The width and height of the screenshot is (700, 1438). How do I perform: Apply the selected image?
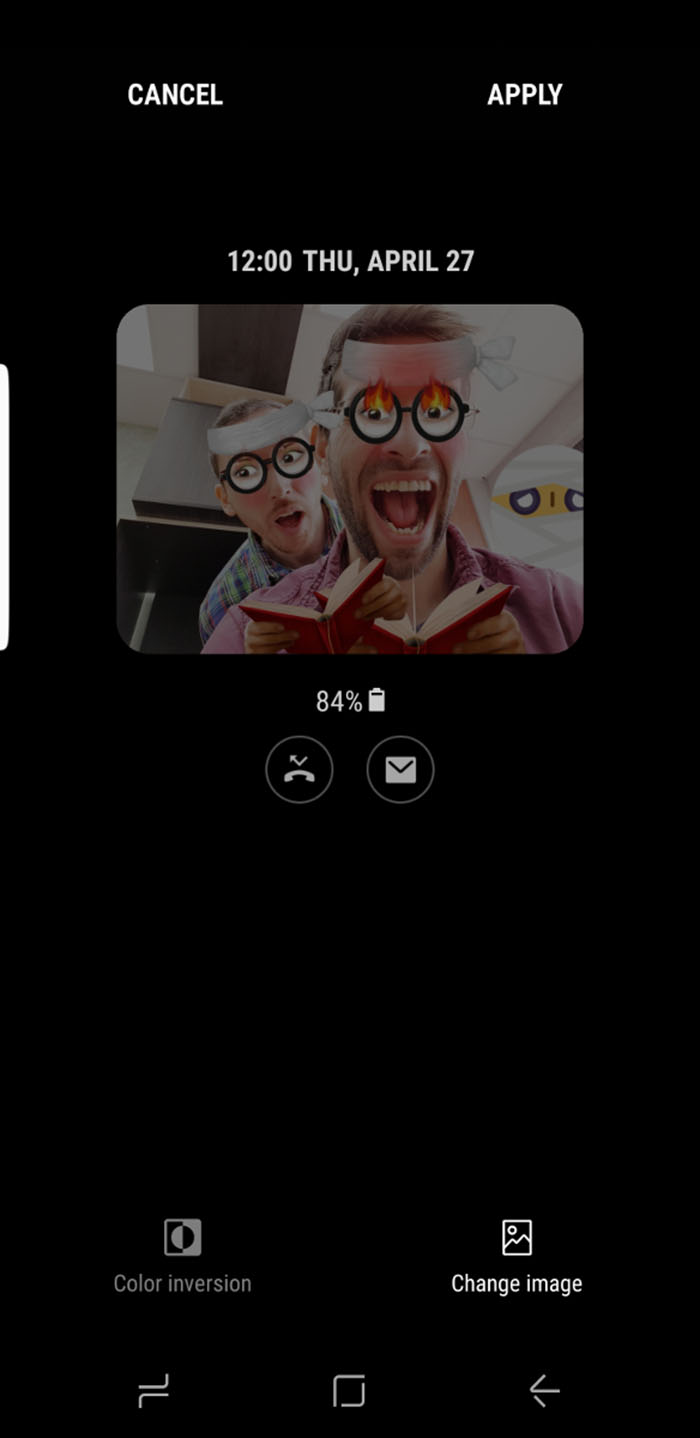point(525,95)
